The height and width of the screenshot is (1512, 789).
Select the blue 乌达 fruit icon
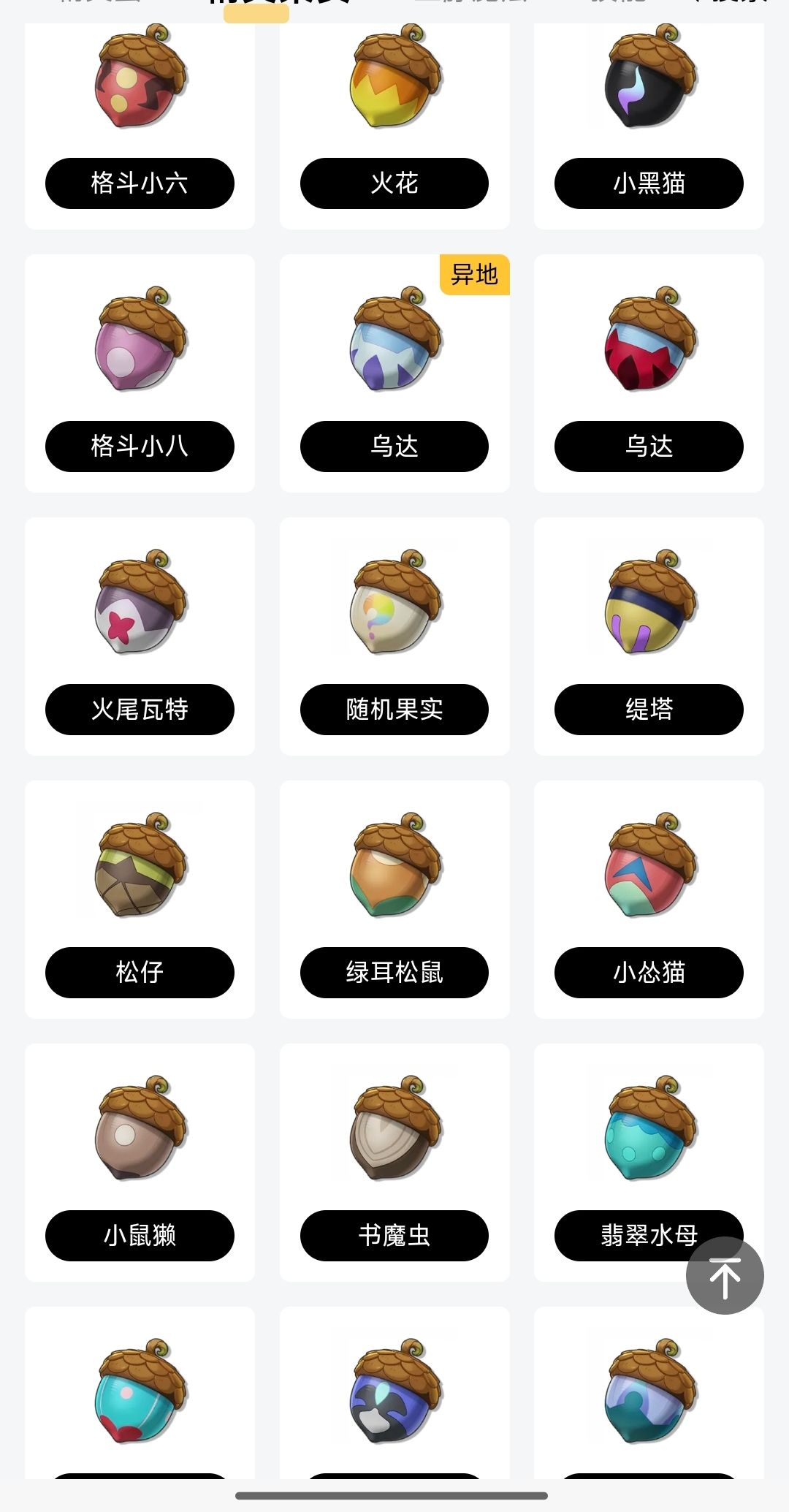(393, 347)
